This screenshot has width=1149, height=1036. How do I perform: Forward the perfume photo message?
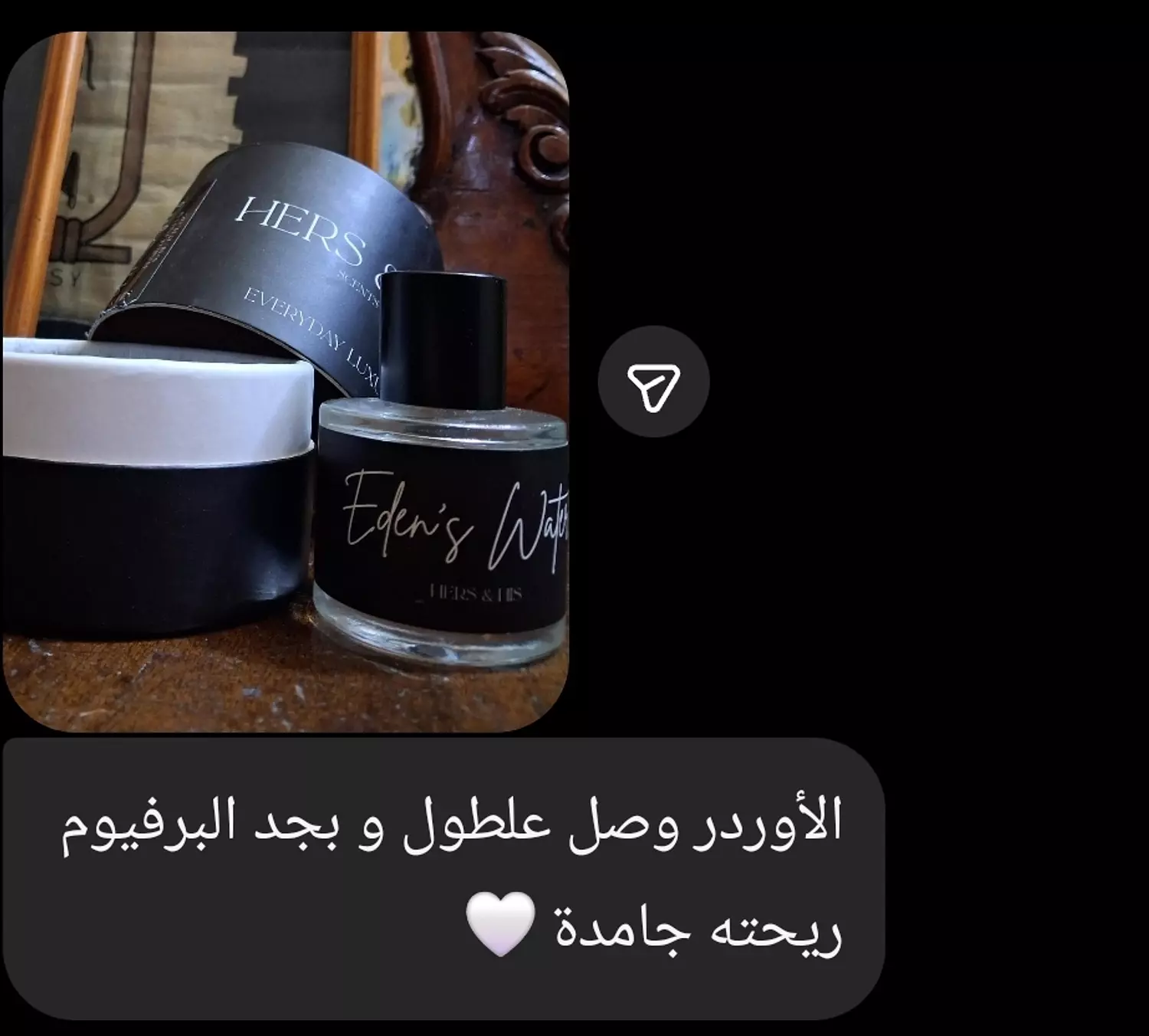click(653, 382)
